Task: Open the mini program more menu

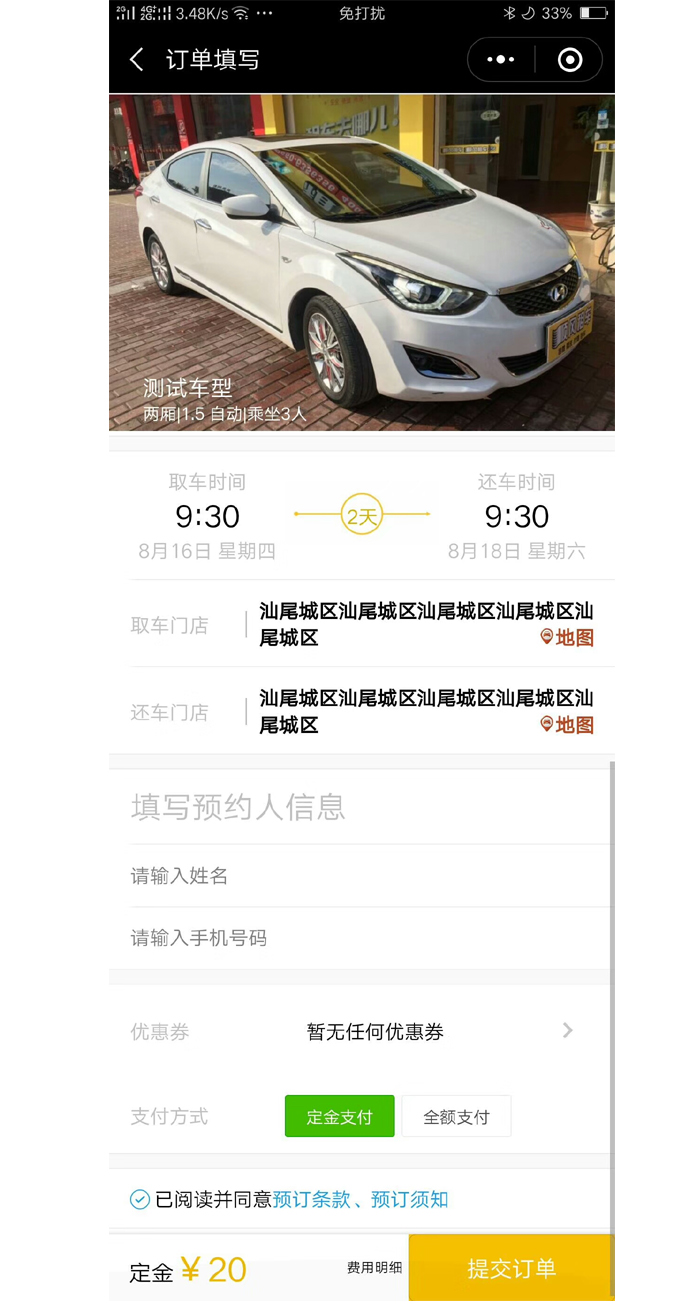Action: click(x=501, y=60)
